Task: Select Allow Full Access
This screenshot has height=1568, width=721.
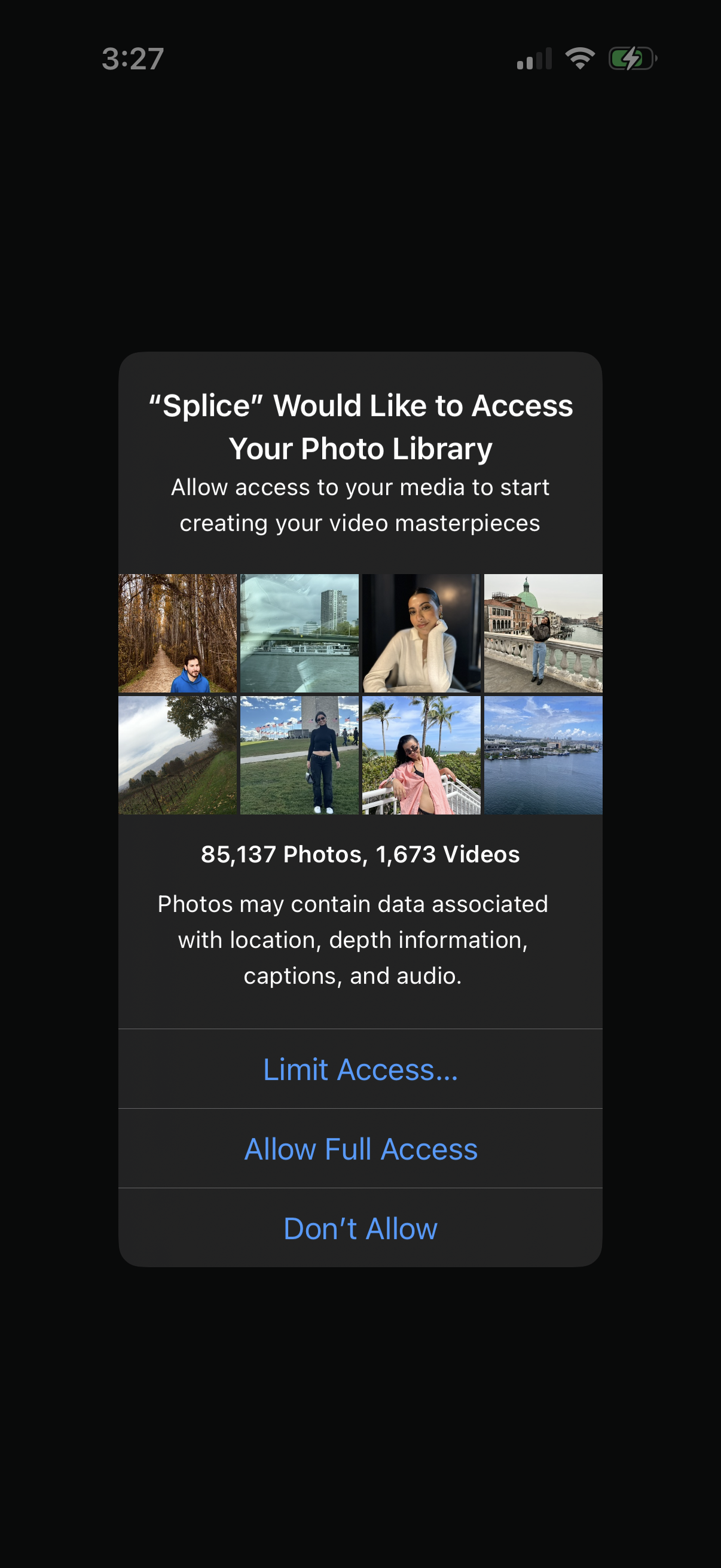Action: 360,1148
